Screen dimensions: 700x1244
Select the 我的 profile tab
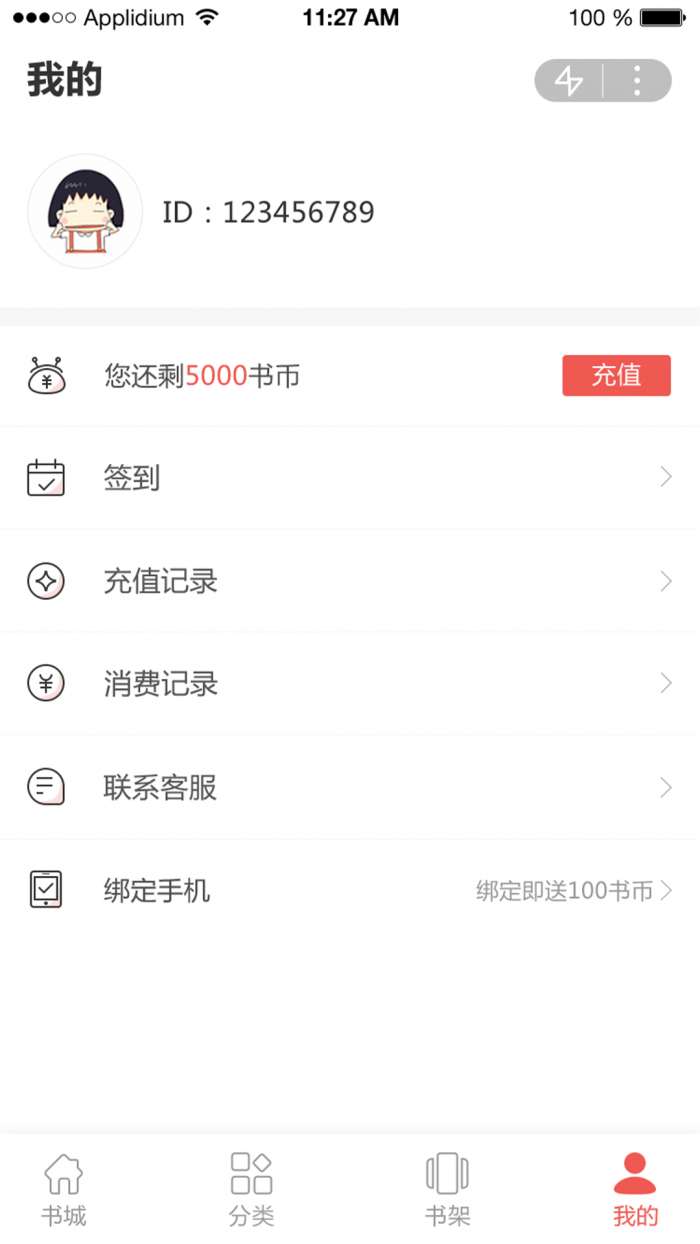635,1190
